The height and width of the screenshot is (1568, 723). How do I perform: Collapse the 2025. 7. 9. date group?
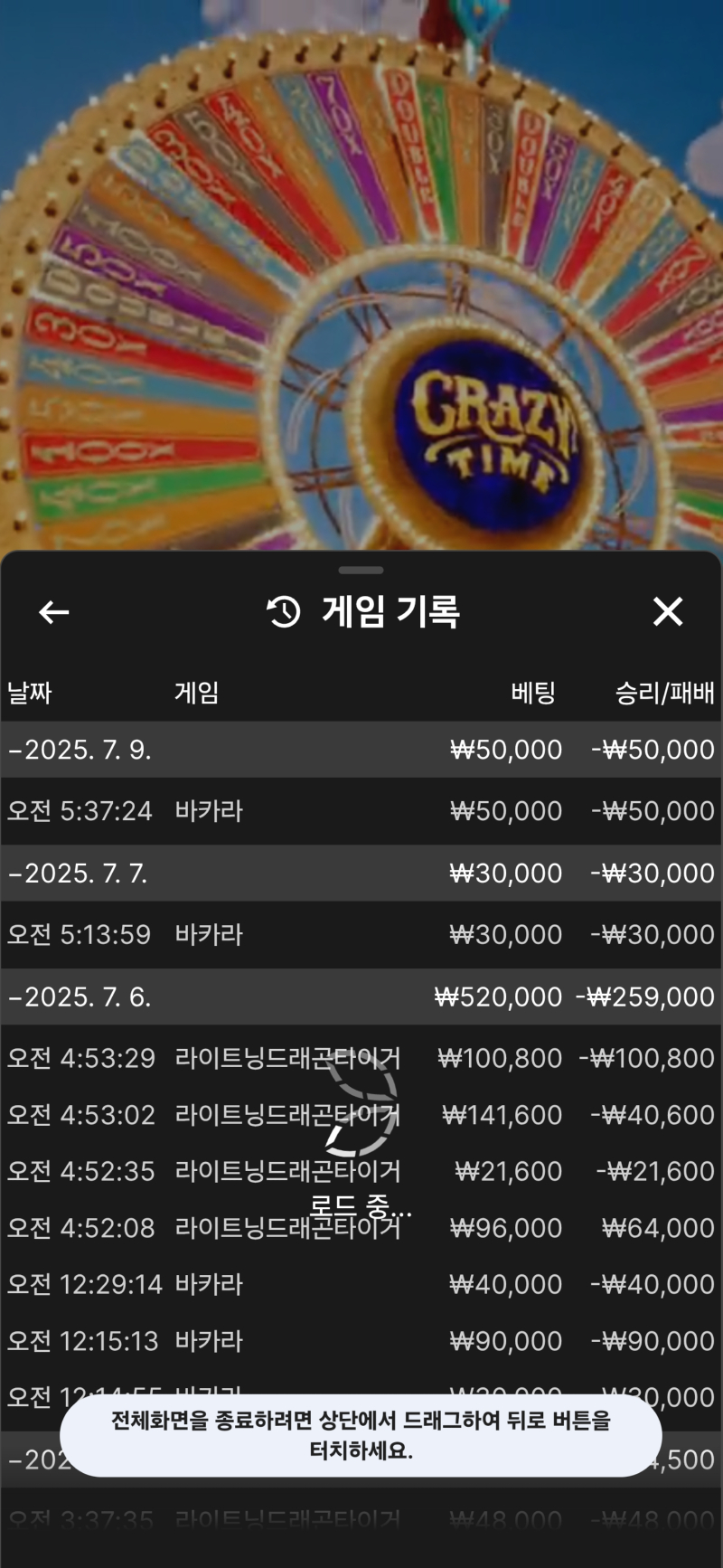point(80,750)
